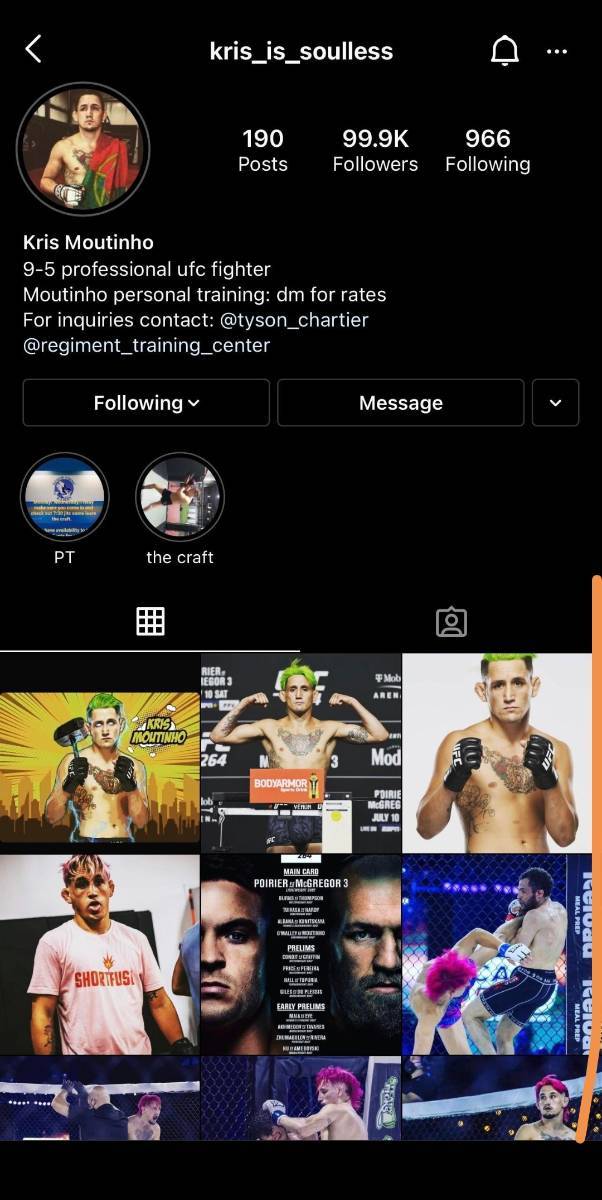Open the cage fight knee strike post
The width and height of the screenshot is (602, 1200).
497,954
